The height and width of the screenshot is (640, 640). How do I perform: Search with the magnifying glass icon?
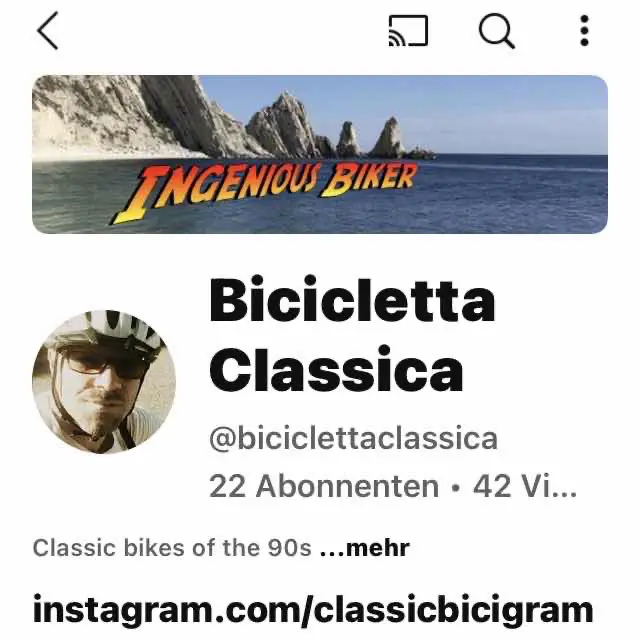(496, 32)
